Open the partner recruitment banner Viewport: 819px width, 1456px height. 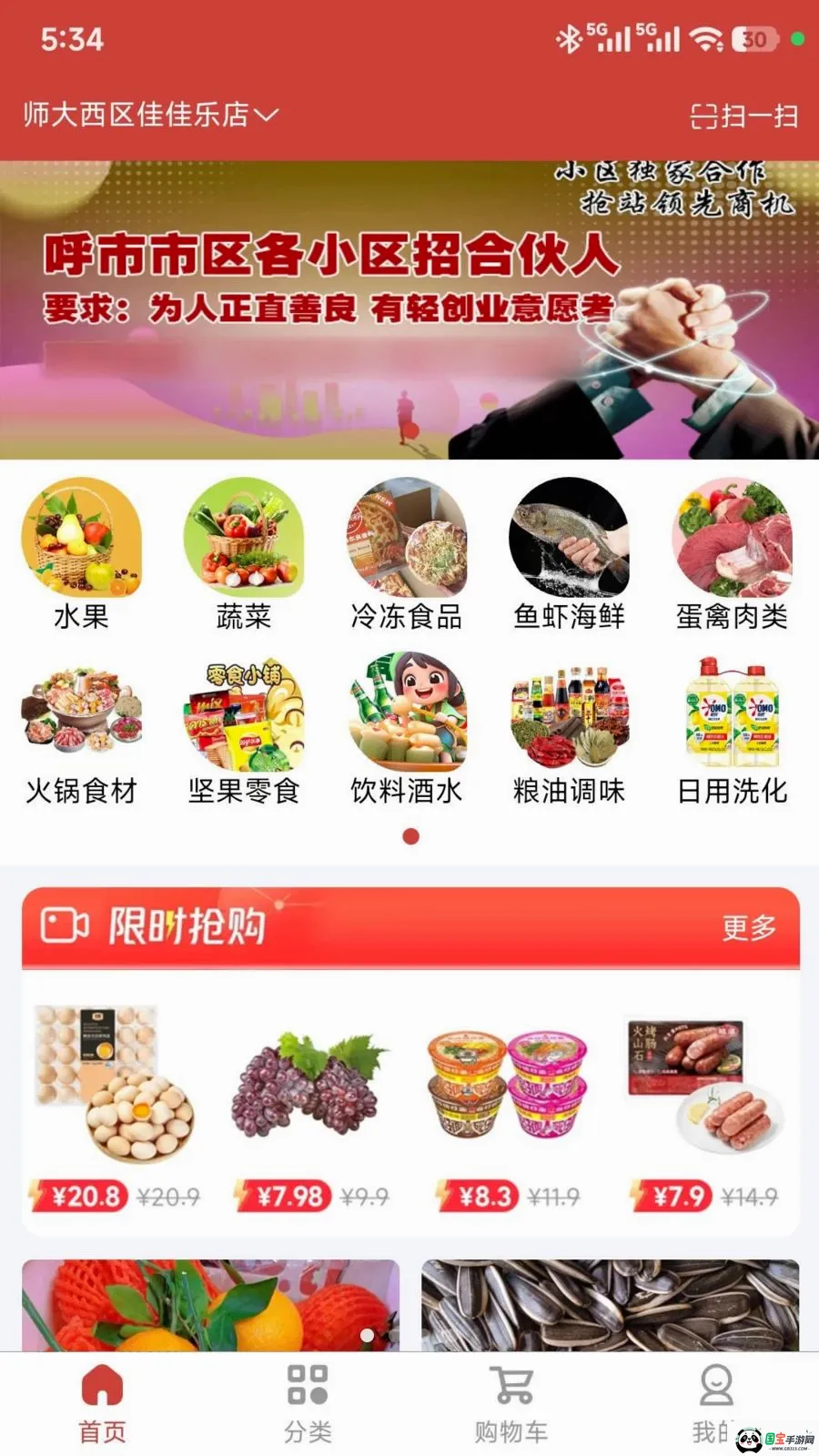(x=409, y=310)
